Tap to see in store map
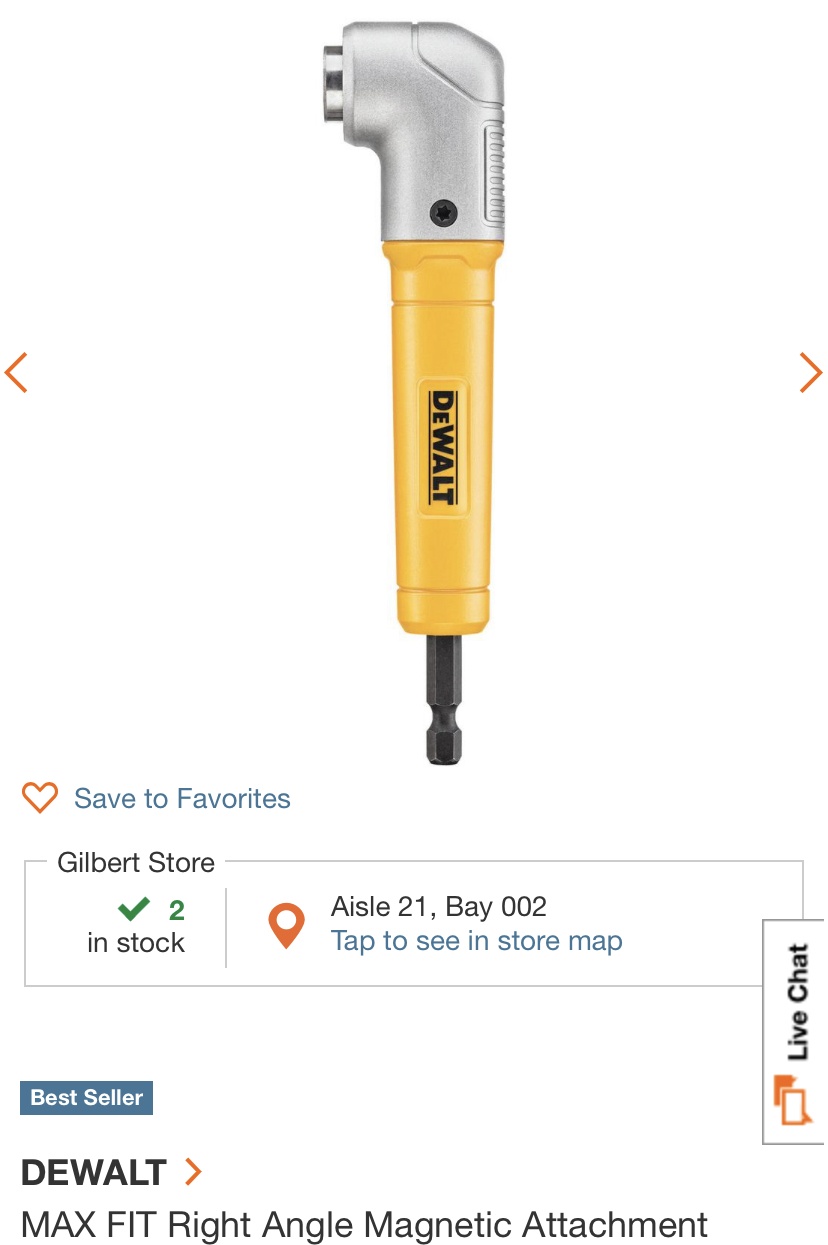Viewport: 828px width, 1245px height. pos(476,941)
